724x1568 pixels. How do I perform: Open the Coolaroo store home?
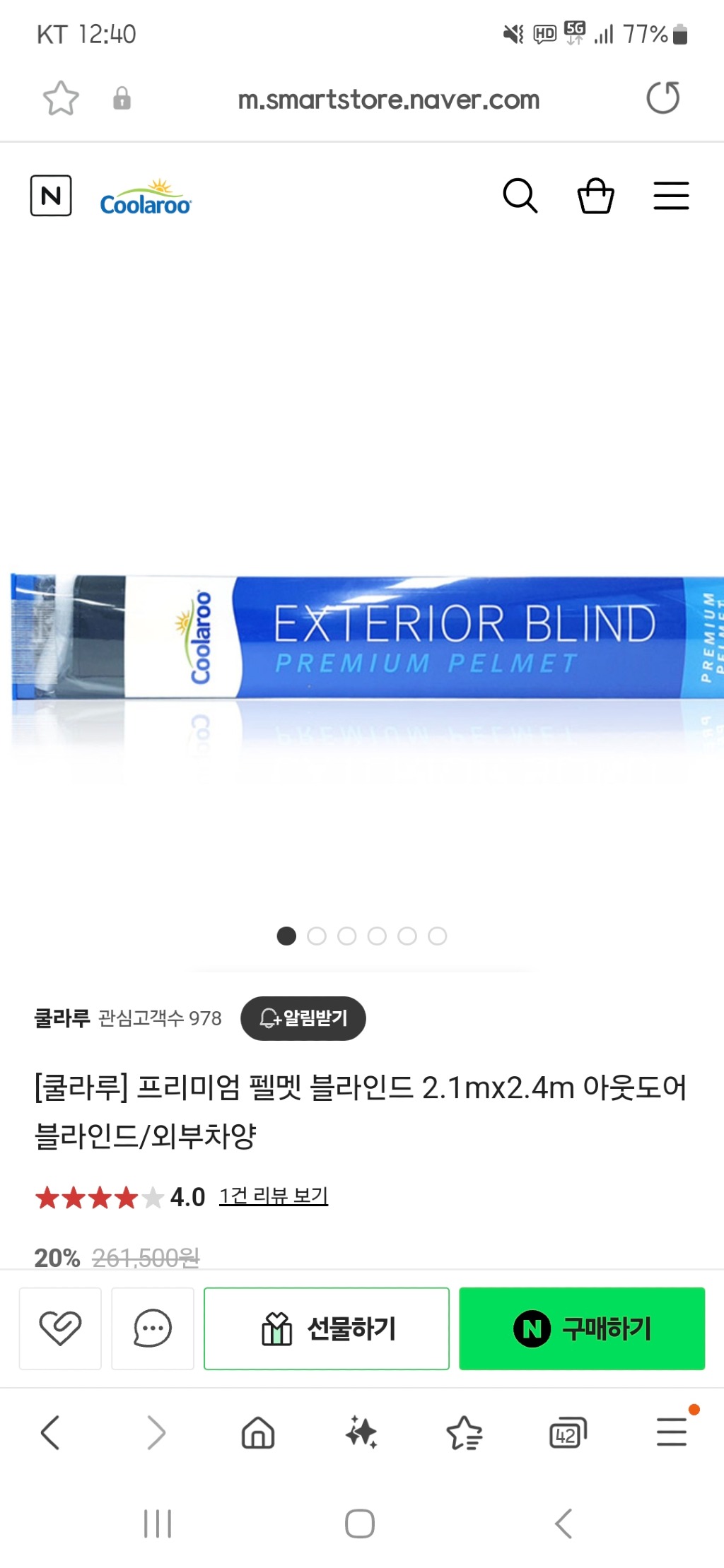click(145, 198)
